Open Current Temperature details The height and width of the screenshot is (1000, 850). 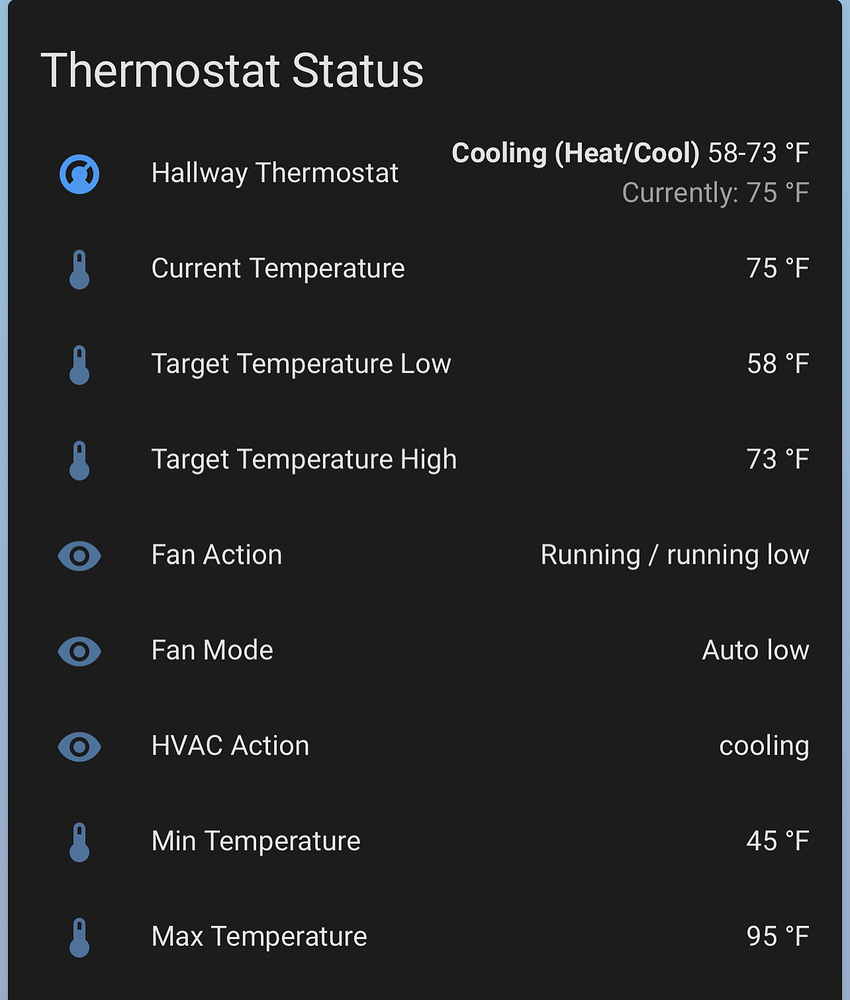click(x=278, y=269)
